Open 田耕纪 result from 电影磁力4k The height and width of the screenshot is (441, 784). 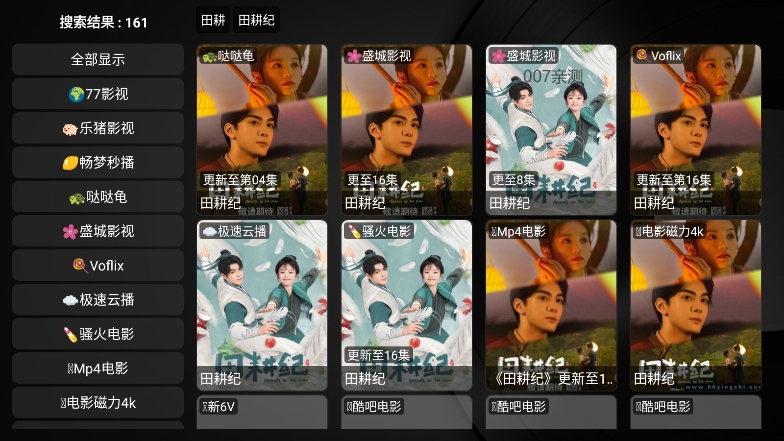click(694, 305)
